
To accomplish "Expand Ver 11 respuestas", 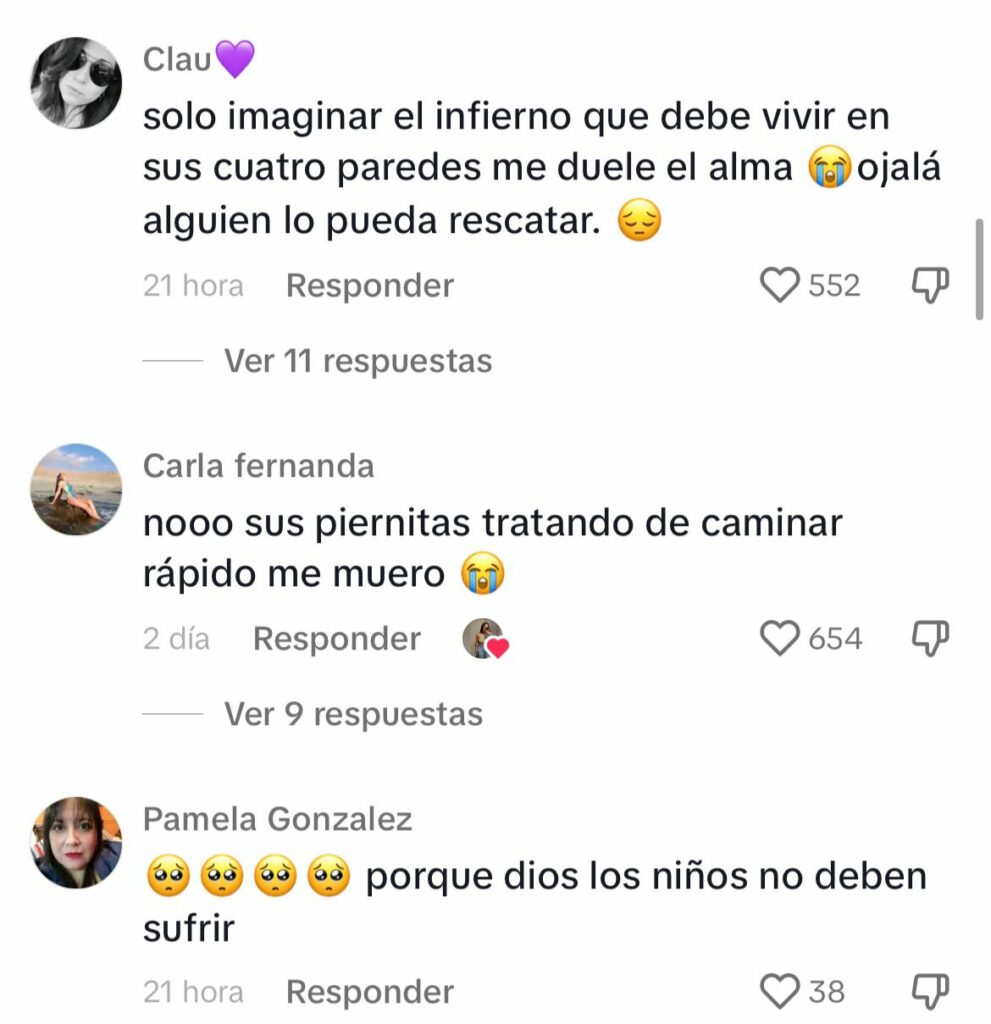I will pyautogui.click(x=357, y=360).
